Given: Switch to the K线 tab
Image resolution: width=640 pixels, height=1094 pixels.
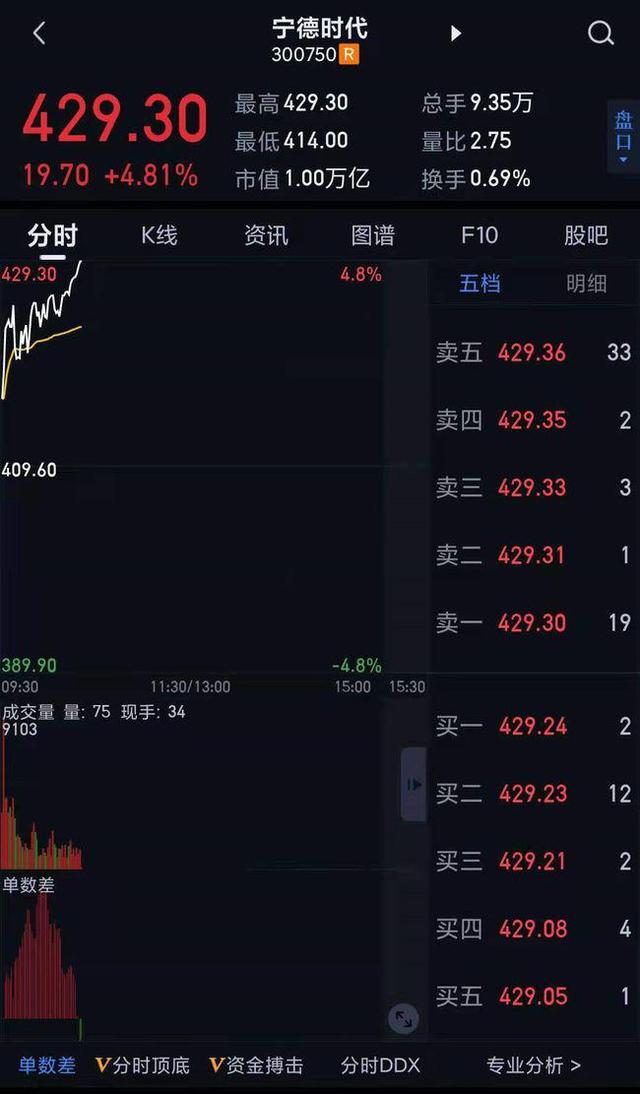Looking at the screenshot, I should coord(159,236).
